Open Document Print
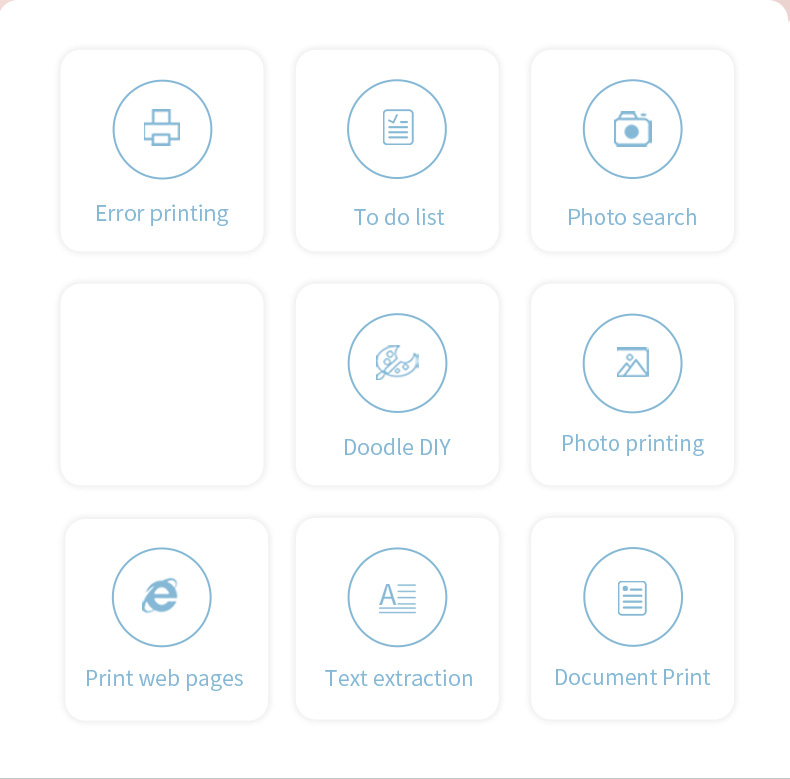The height and width of the screenshot is (779, 790). click(632, 619)
